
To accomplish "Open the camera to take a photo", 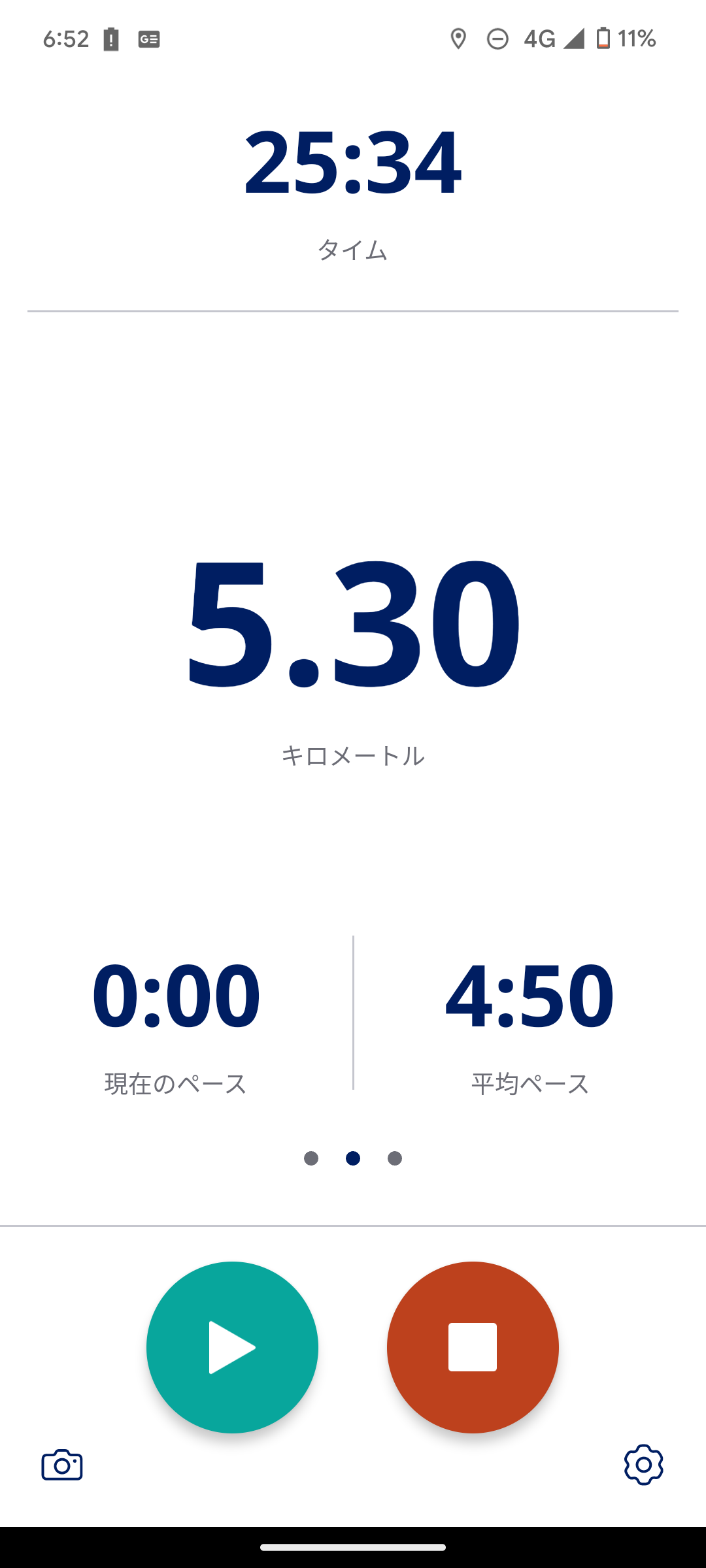I will [62, 1465].
